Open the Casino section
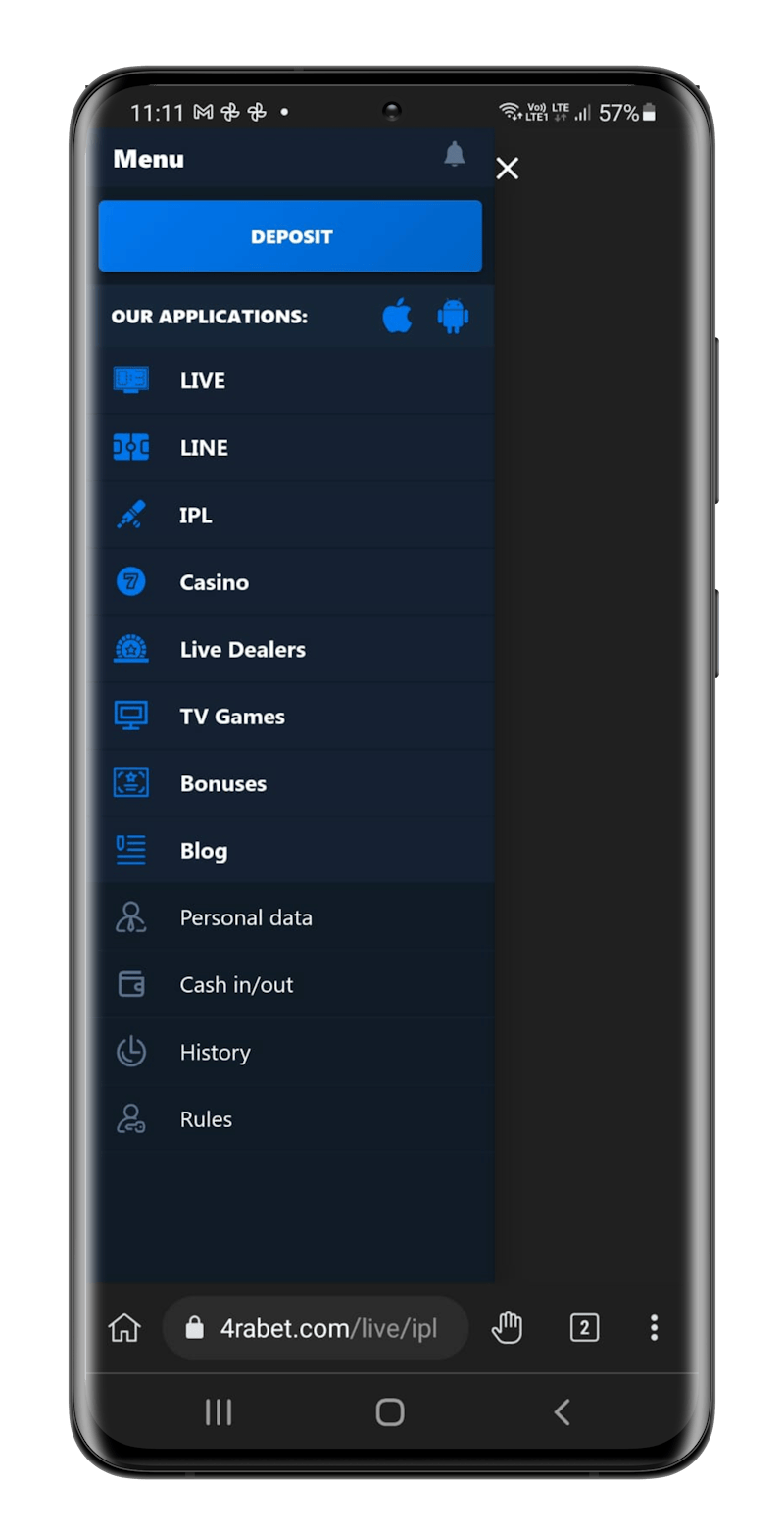The image size is (784, 1534). point(214,582)
